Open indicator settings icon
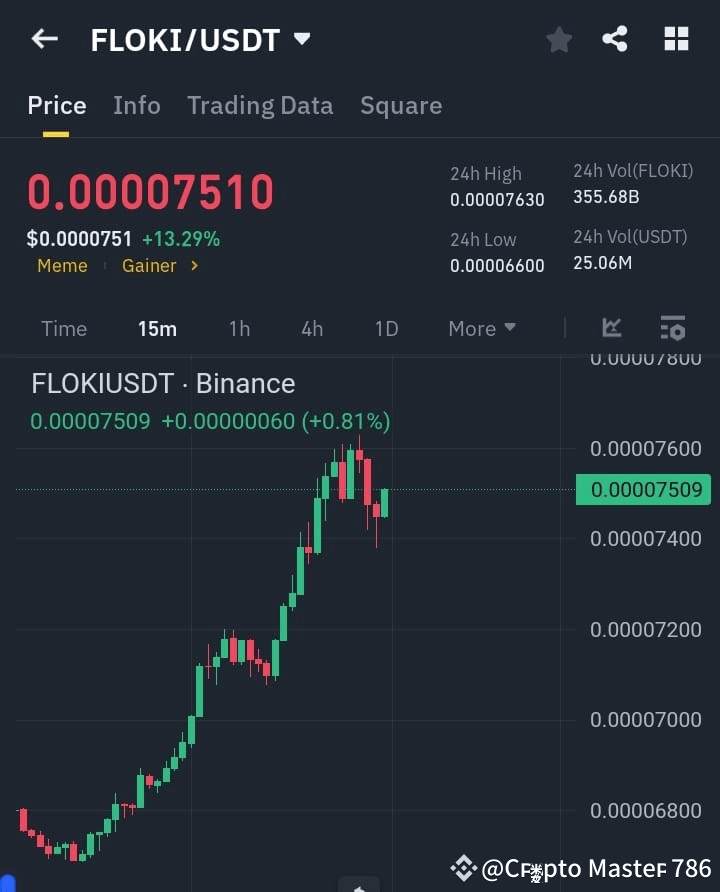Viewport: 720px width, 892px height. tap(672, 328)
